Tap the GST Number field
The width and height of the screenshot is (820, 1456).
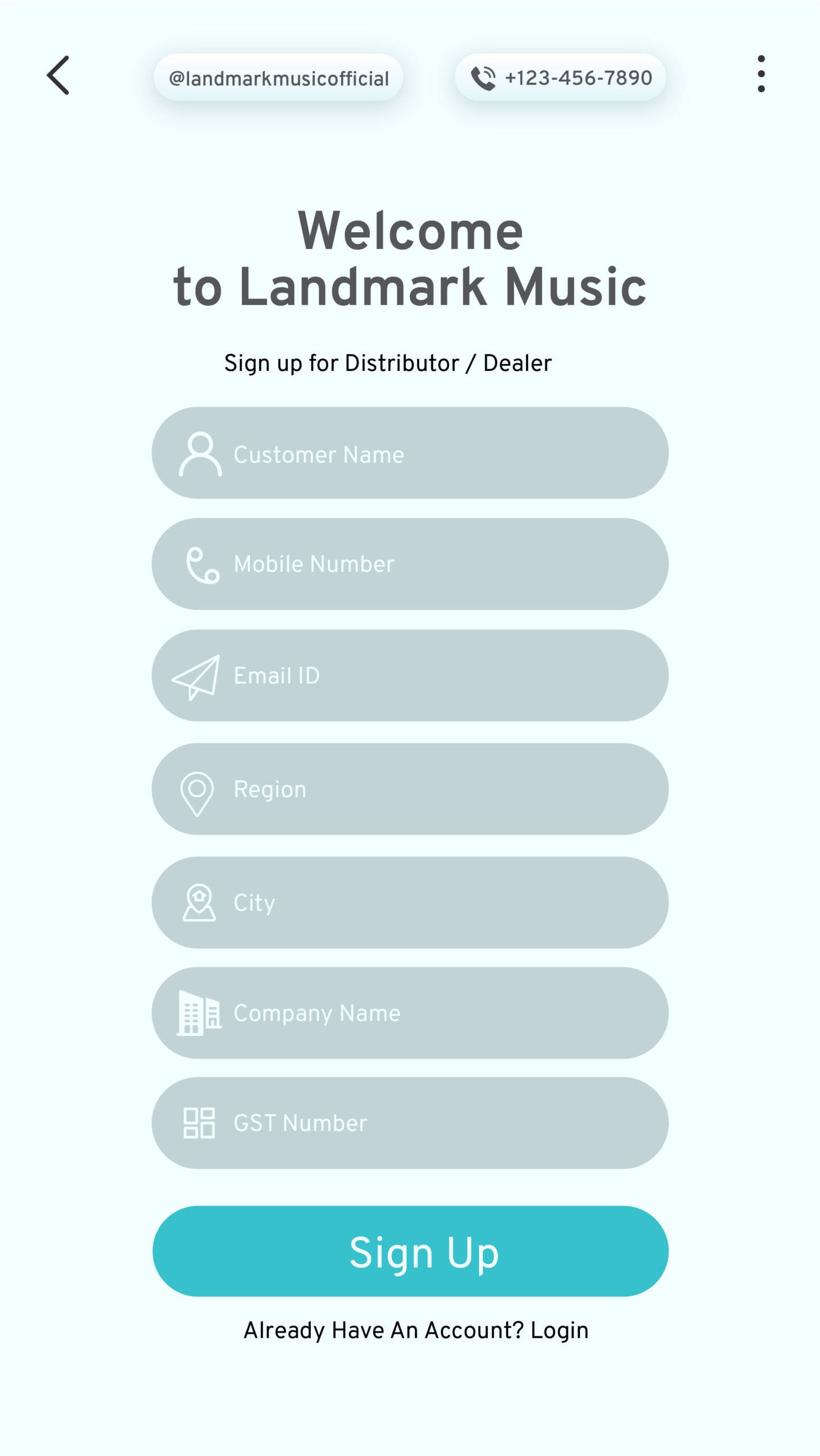point(410,1123)
